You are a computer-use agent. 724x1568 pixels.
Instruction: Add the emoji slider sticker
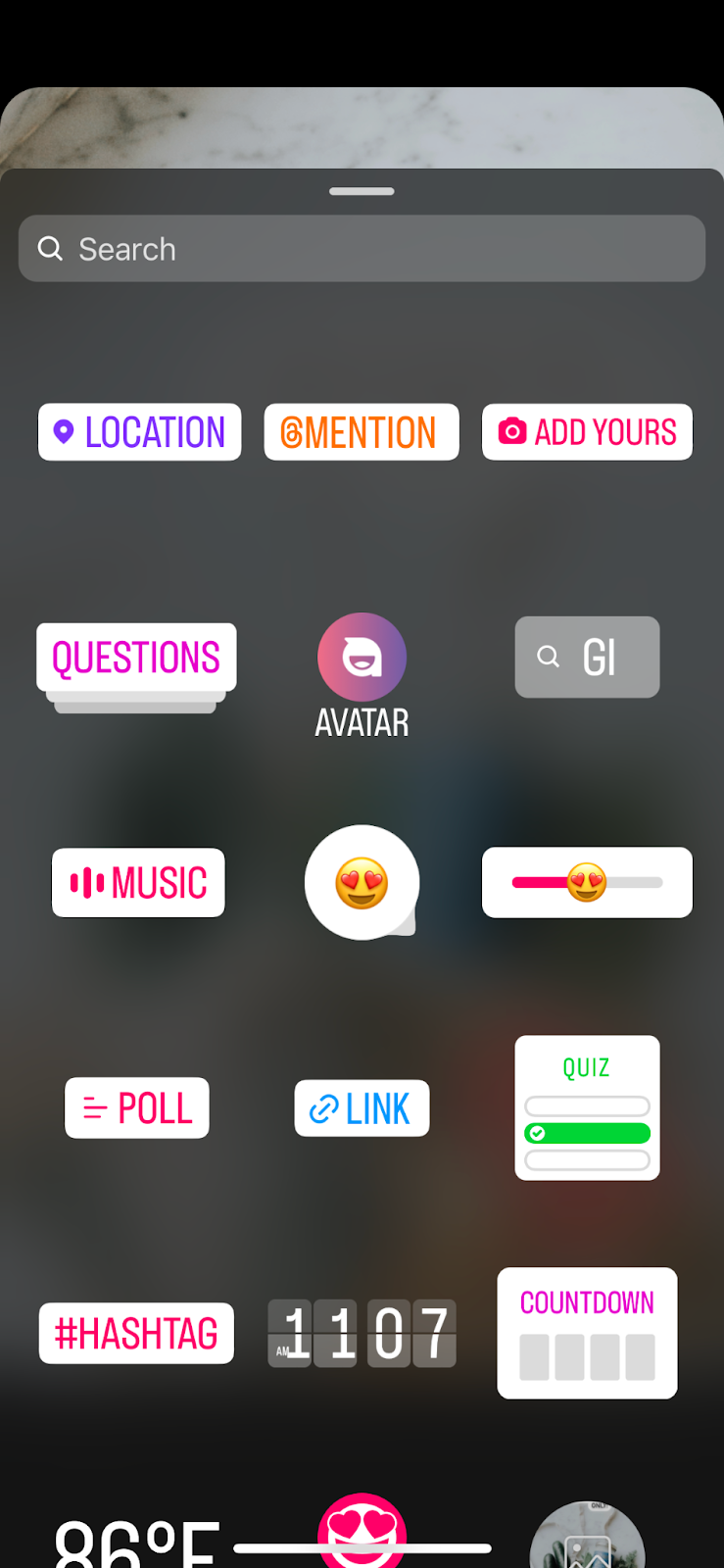(x=586, y=882)
